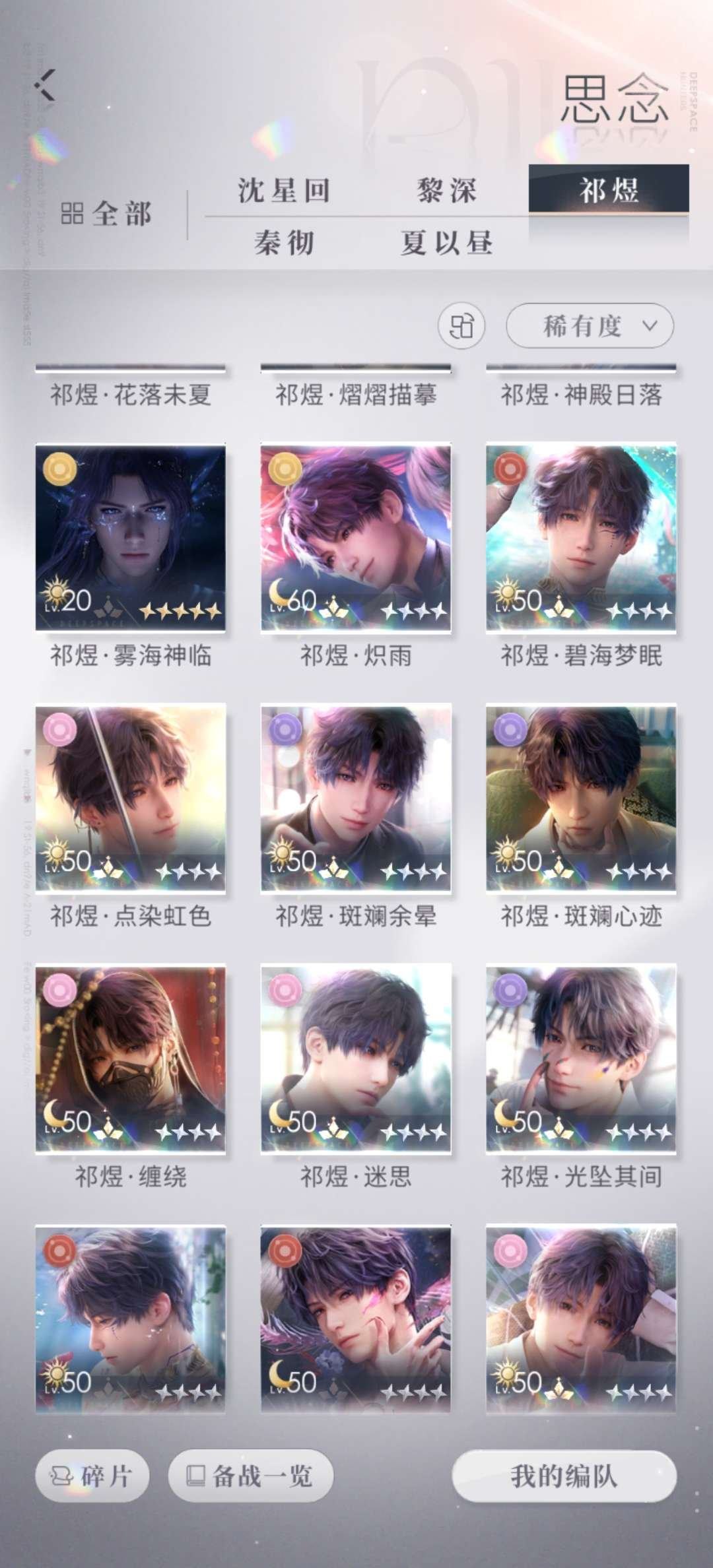The width and height of the screenshot is (713, 1568).
Task: Switch to the 夏以昼 tab
Action: 446,243
